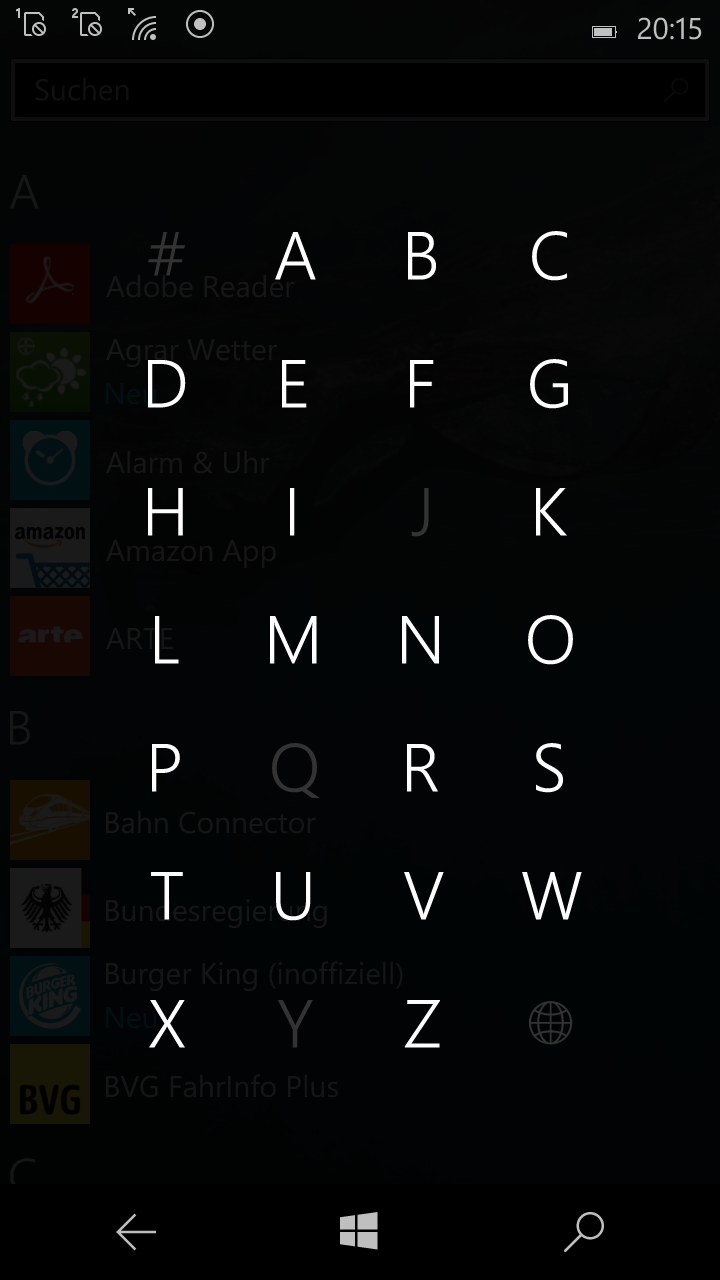The height and width of the screenshot is (1280, 720).
Task: Jump to the S section
Action: [x=549, y=768]
